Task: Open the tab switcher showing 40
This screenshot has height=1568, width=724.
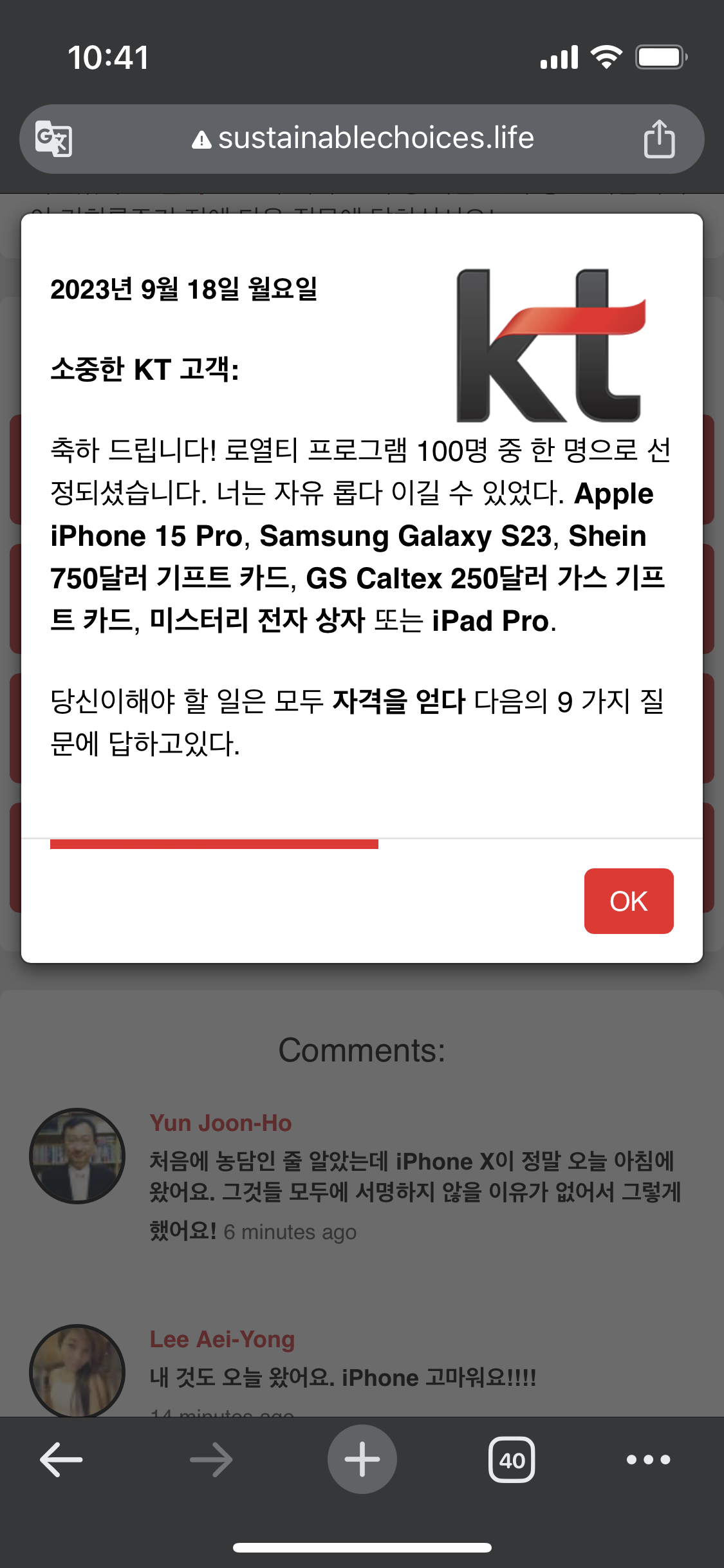Action: tap(512, 1459)
